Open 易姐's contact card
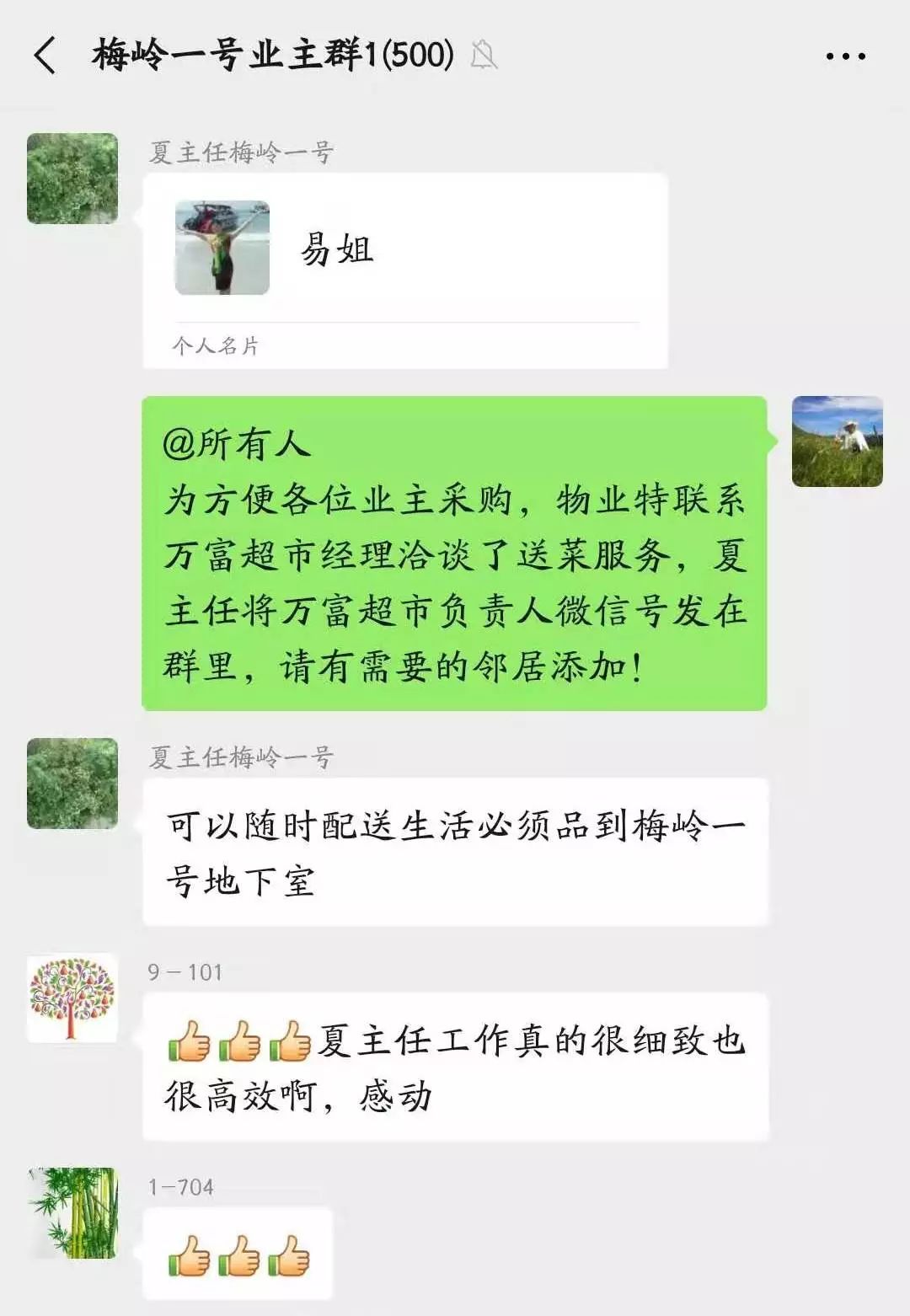 pos(404,270)
